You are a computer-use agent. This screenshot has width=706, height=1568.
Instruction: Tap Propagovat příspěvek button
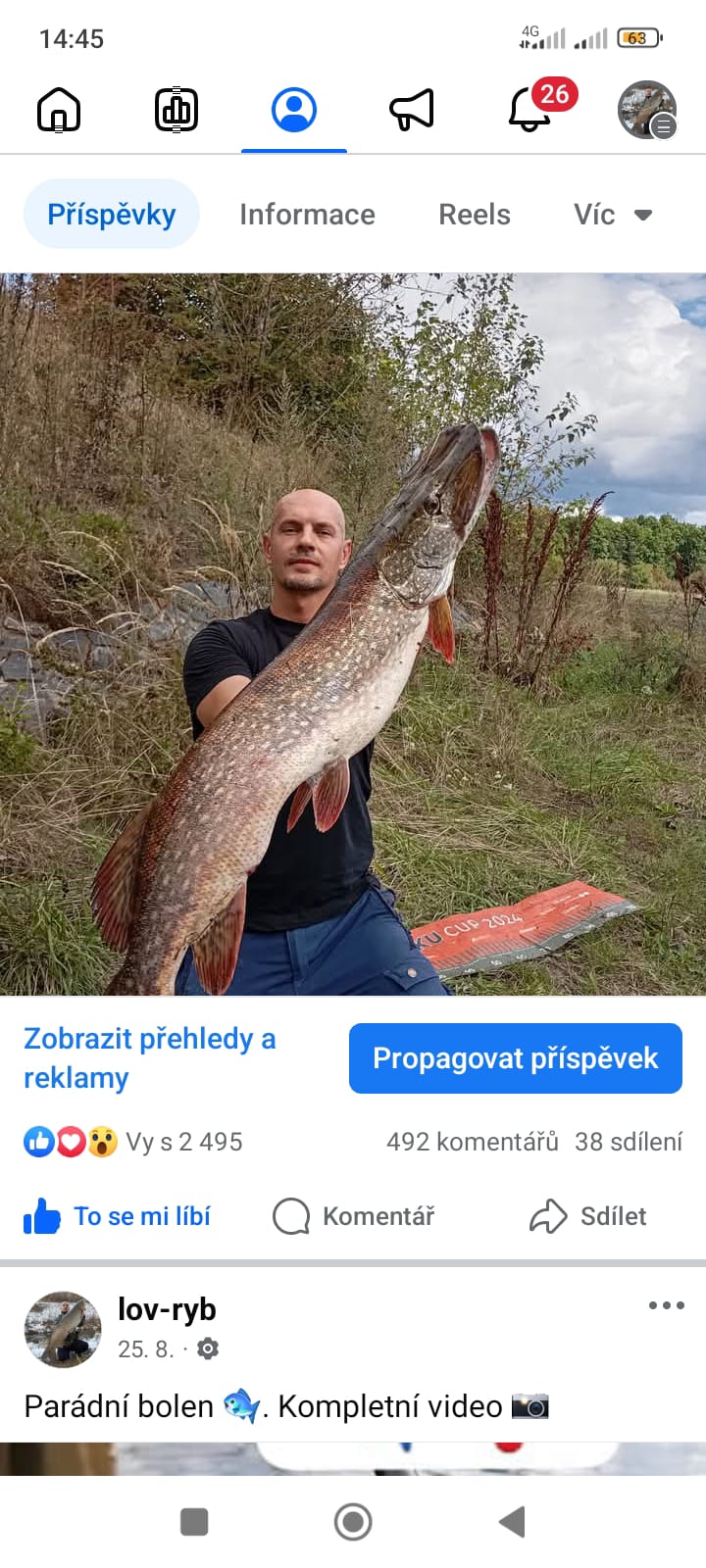click(516, 1058)
